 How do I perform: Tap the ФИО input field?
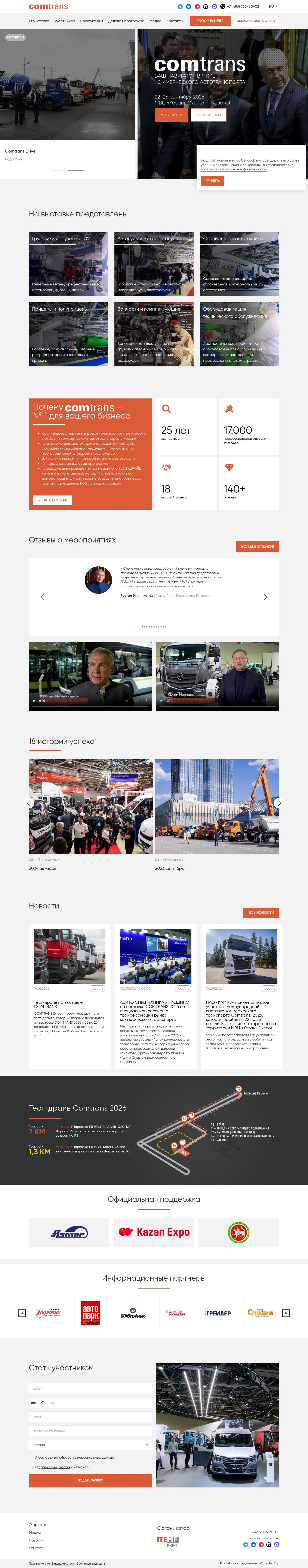[90, 1389]
